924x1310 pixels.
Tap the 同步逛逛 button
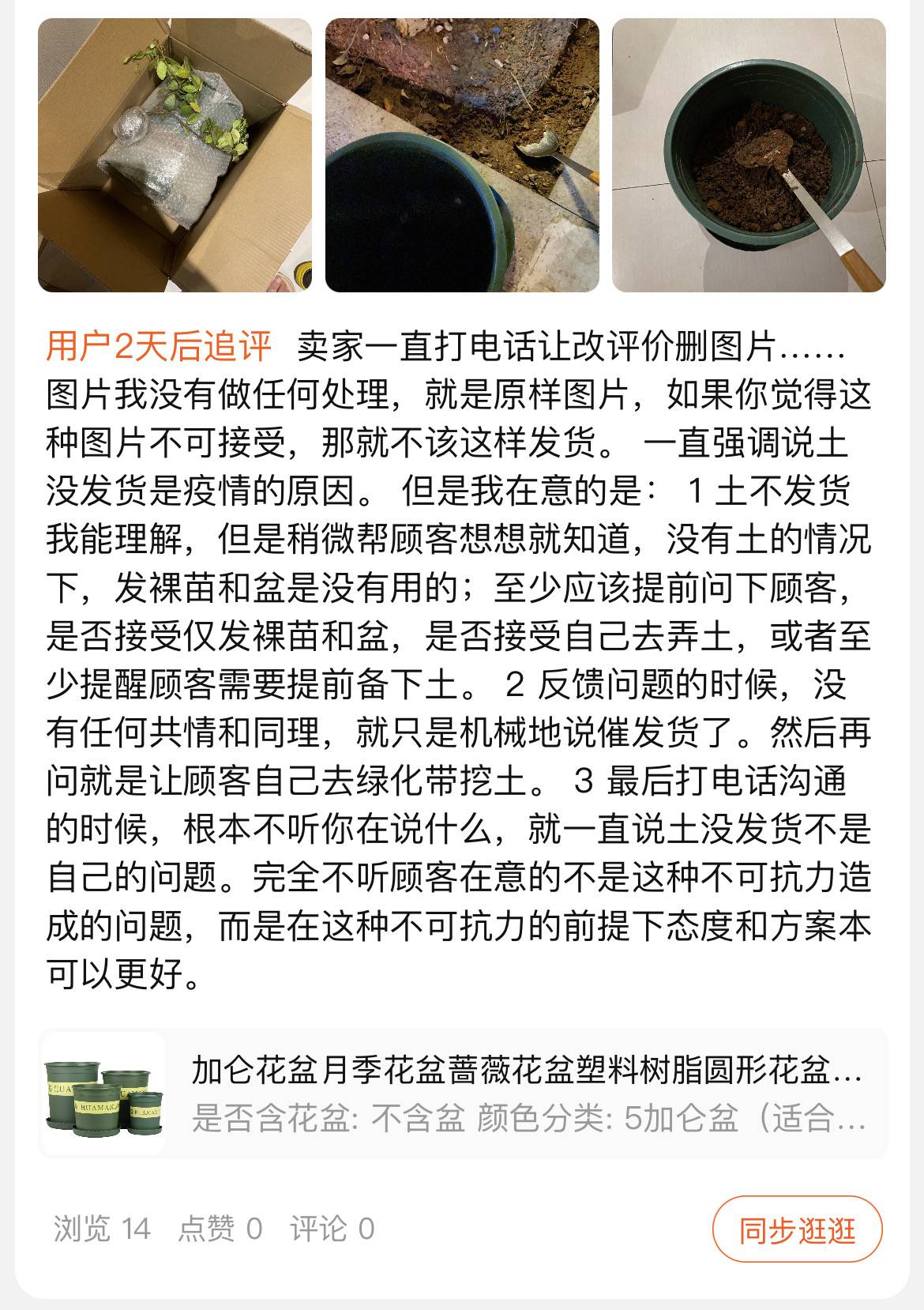796,1229
